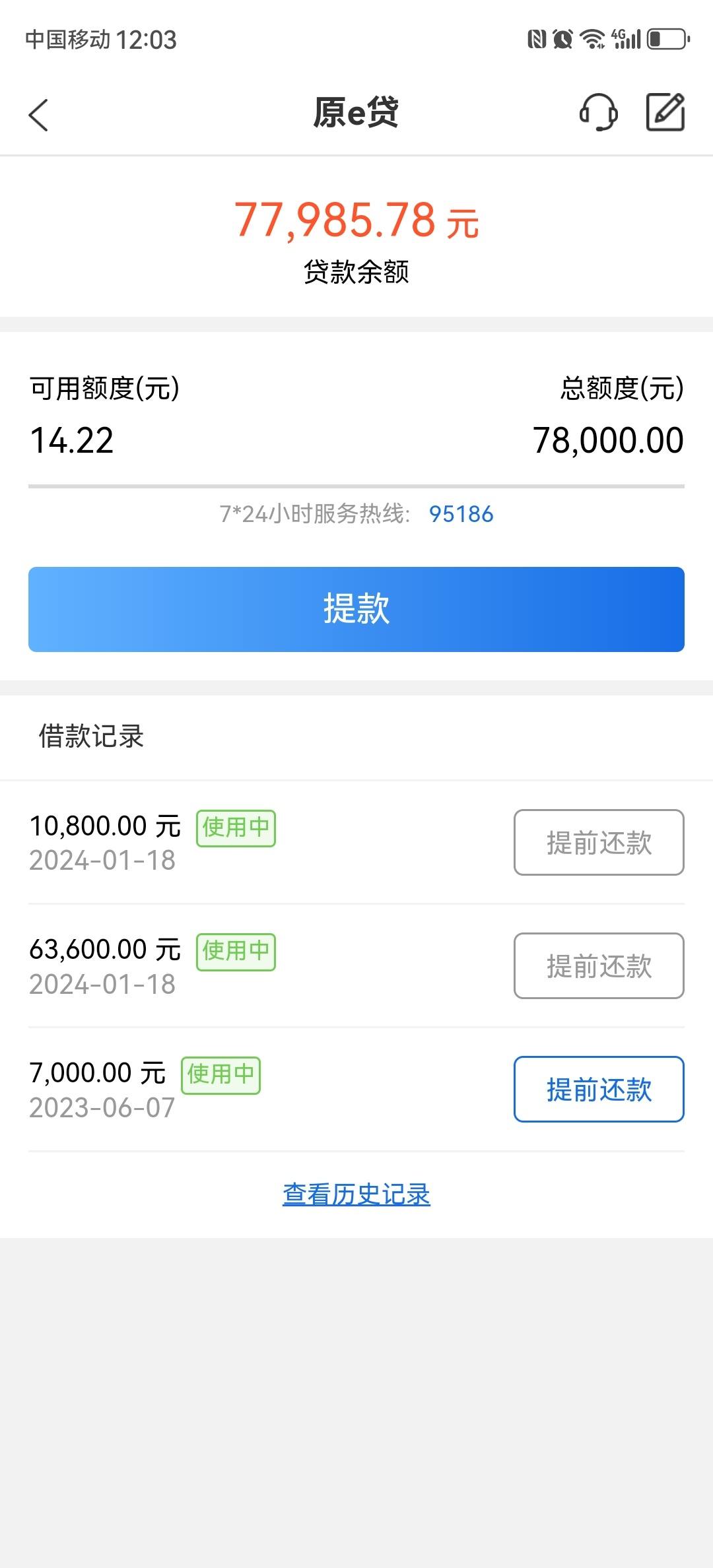Open the 查看历史记录 link

[x=356, y=1194]
